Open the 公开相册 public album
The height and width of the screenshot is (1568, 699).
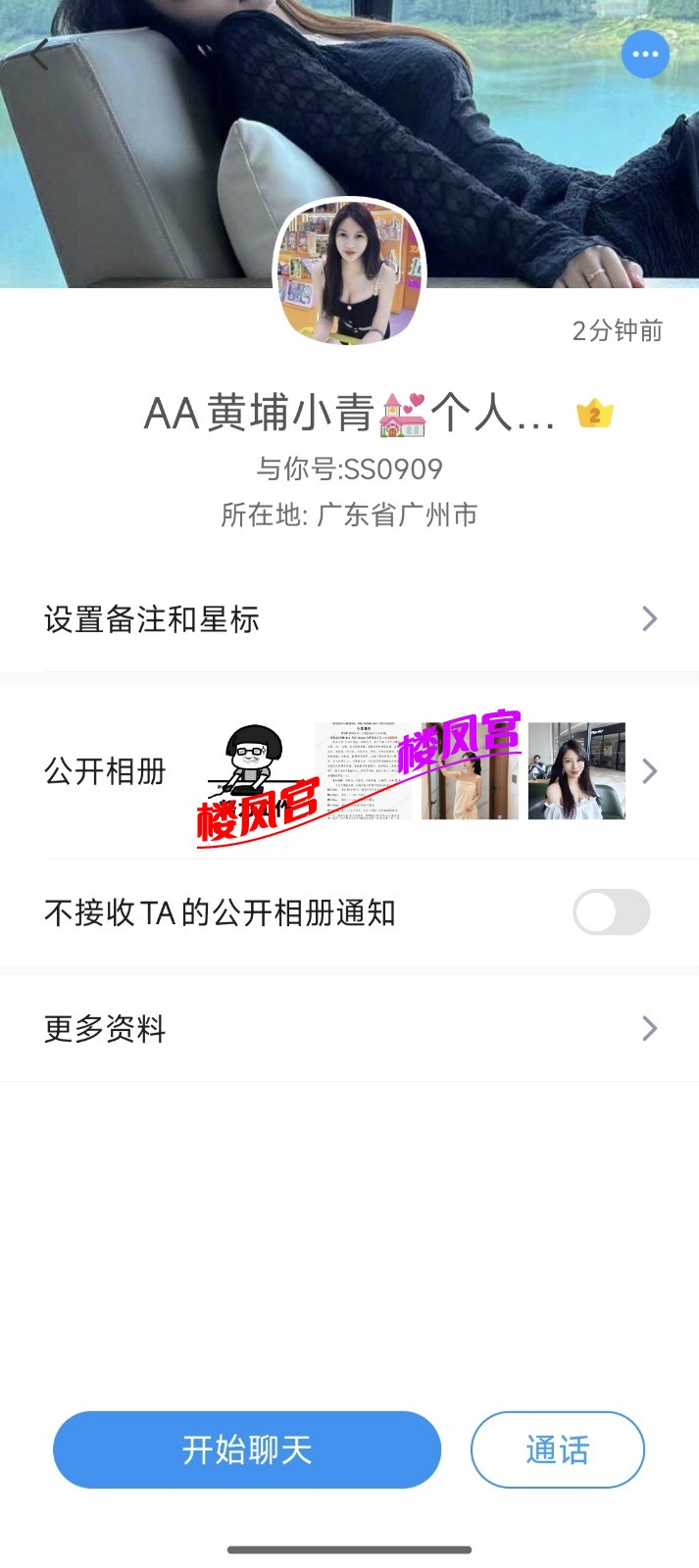tap(349, 771)
